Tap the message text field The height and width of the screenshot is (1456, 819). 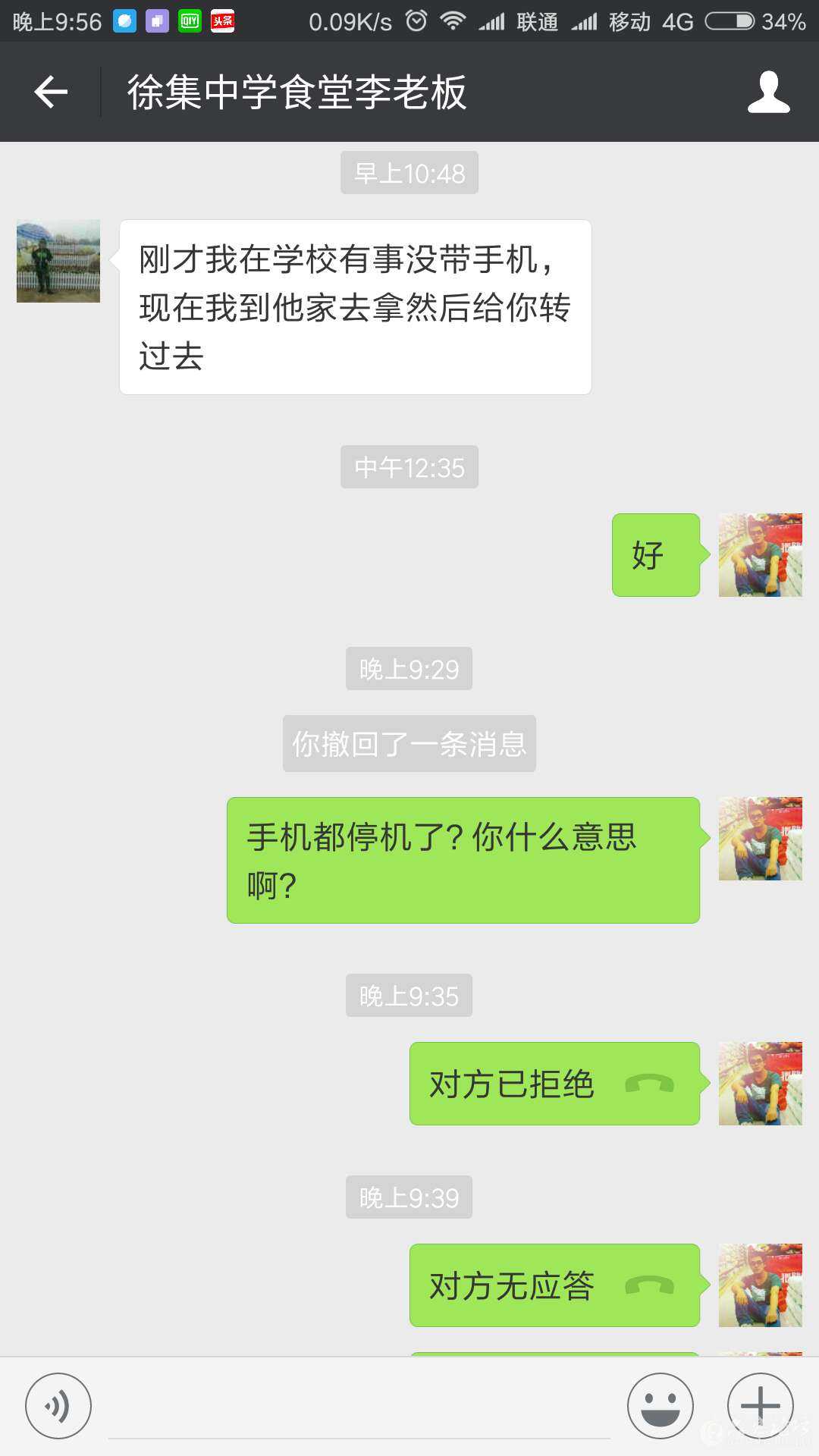pyautogui.click(x=359, y=1408)
